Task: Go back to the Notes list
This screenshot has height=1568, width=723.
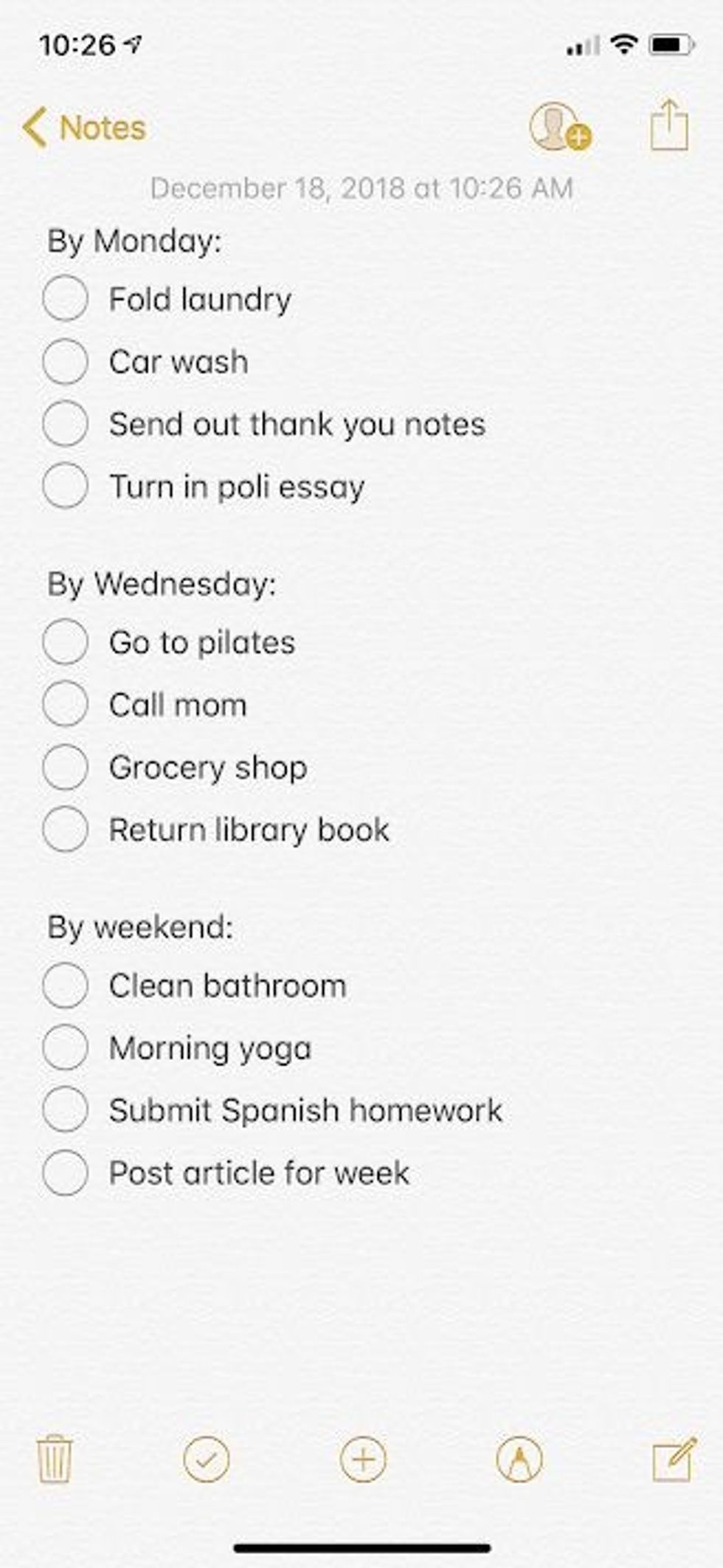Action: coord(84,128)
